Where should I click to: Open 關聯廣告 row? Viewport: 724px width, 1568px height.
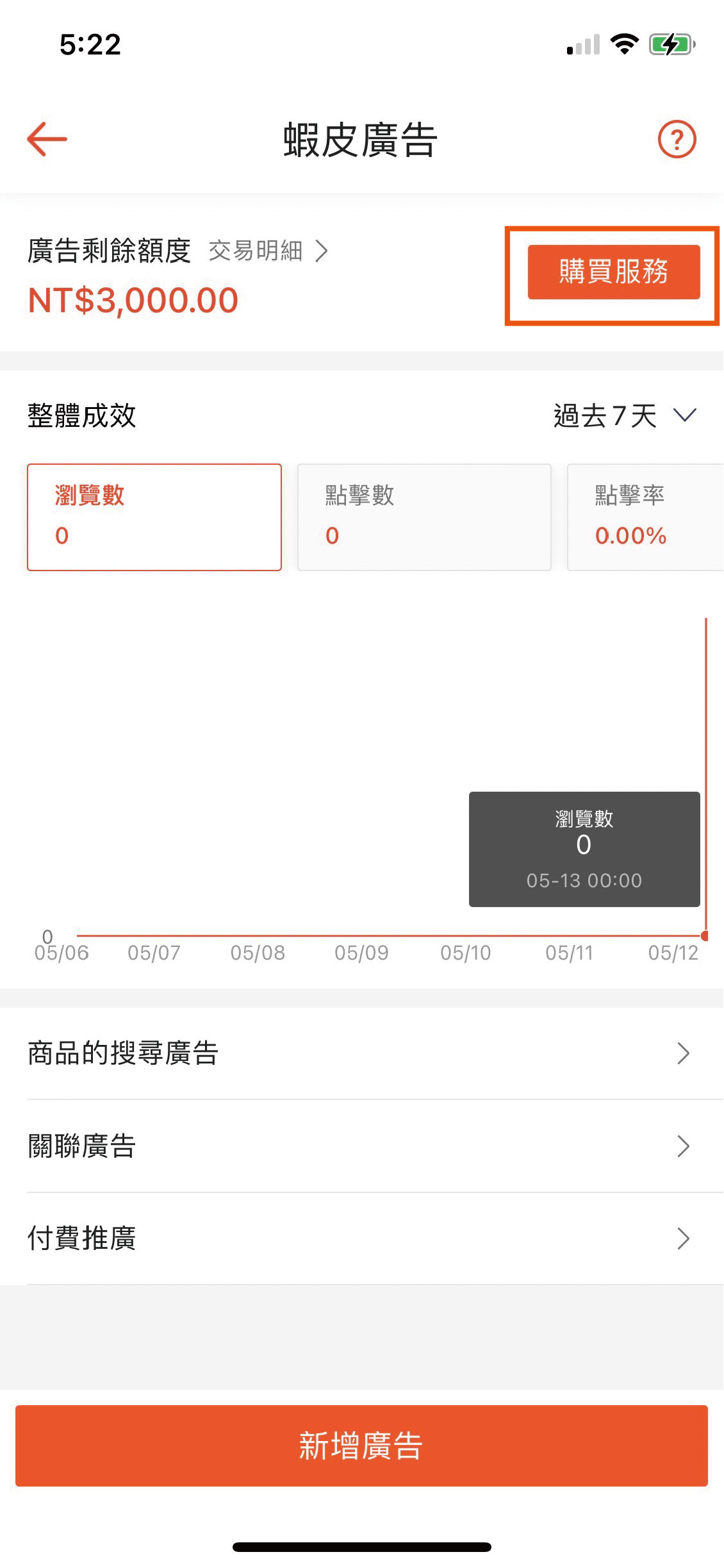pos(362,1146)
